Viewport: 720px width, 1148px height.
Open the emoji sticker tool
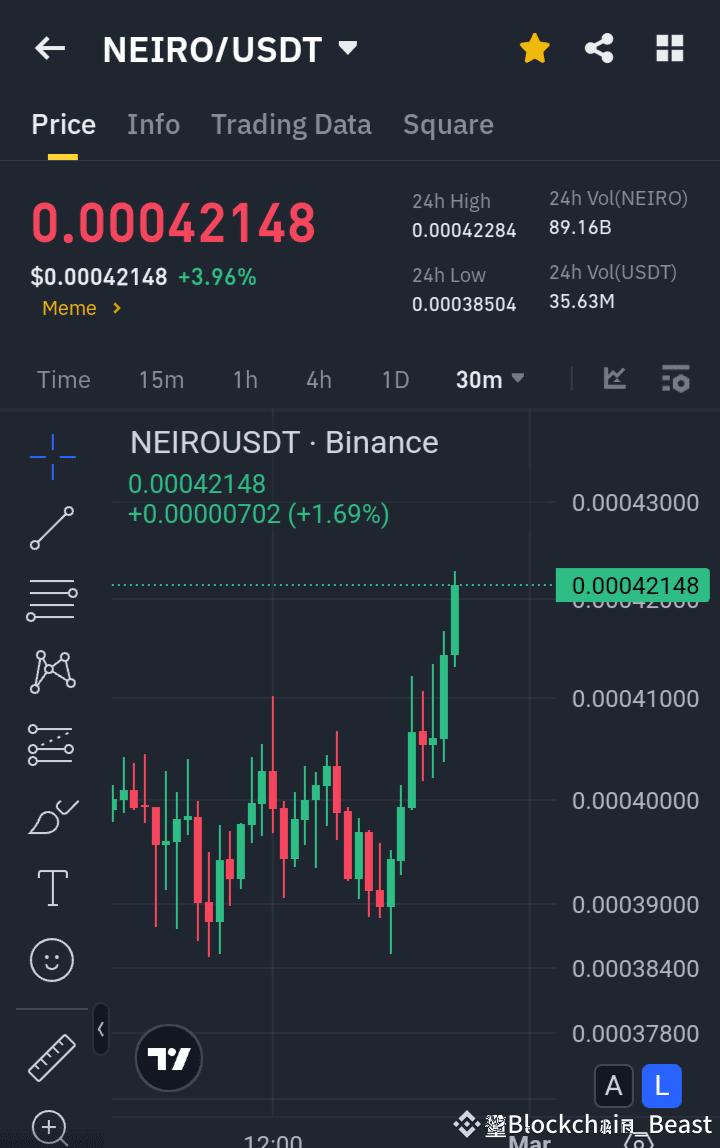(x=51, y=959)
